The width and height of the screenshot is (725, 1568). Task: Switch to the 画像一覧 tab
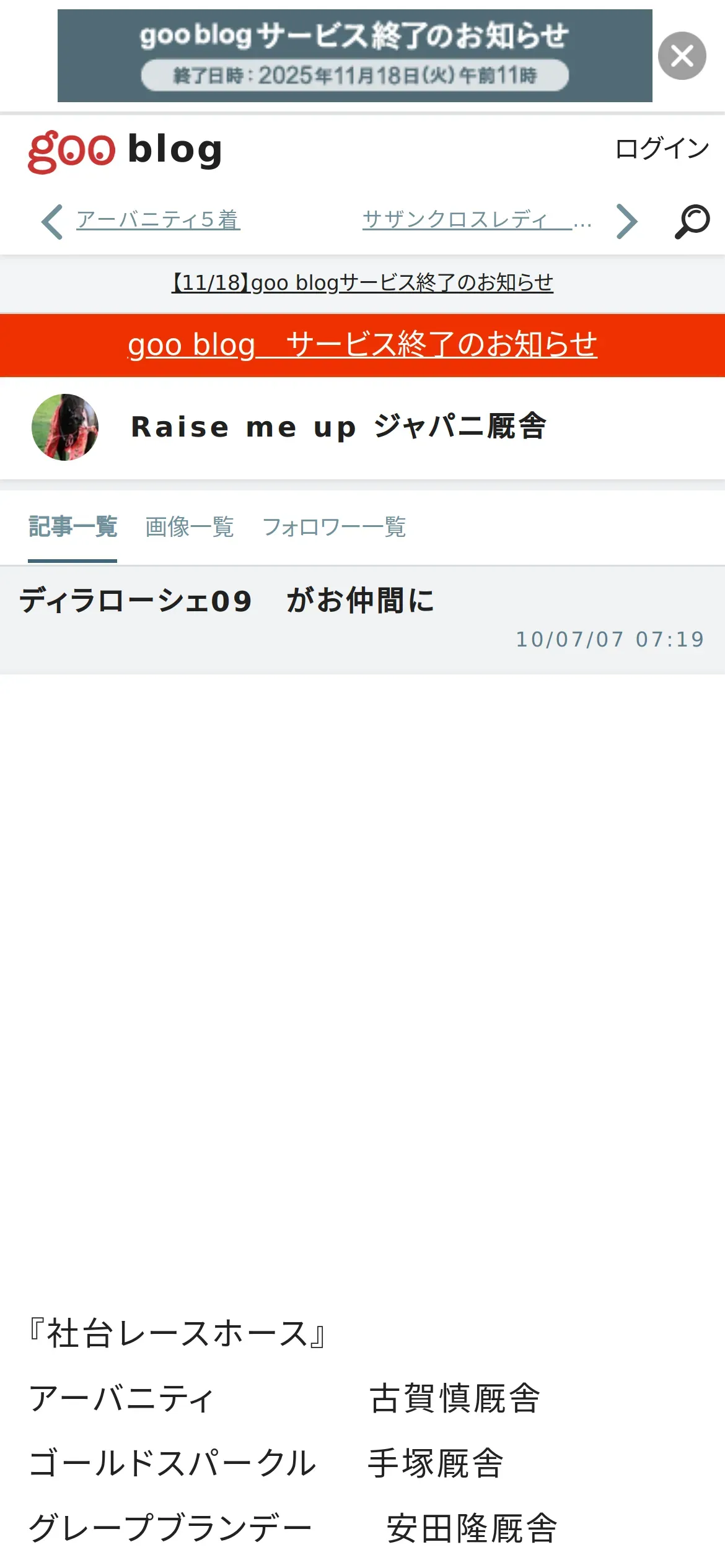[189, 527]
